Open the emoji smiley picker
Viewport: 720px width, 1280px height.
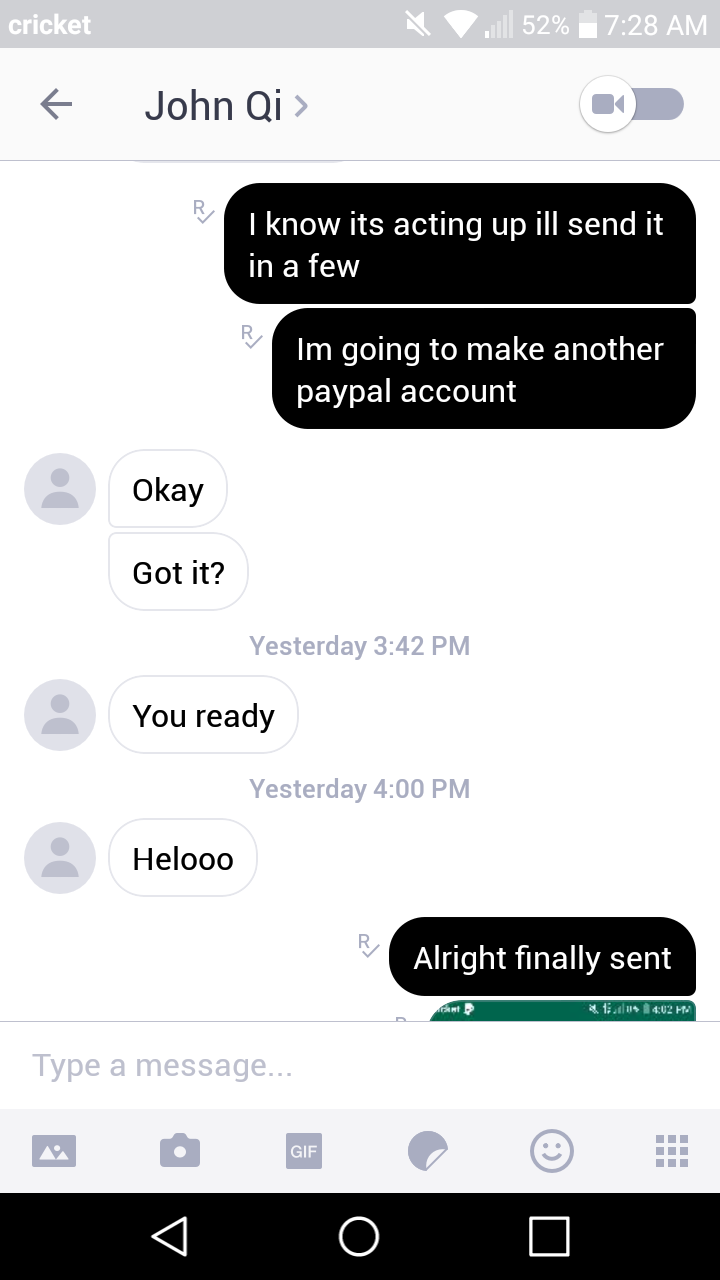point(552,1150)
